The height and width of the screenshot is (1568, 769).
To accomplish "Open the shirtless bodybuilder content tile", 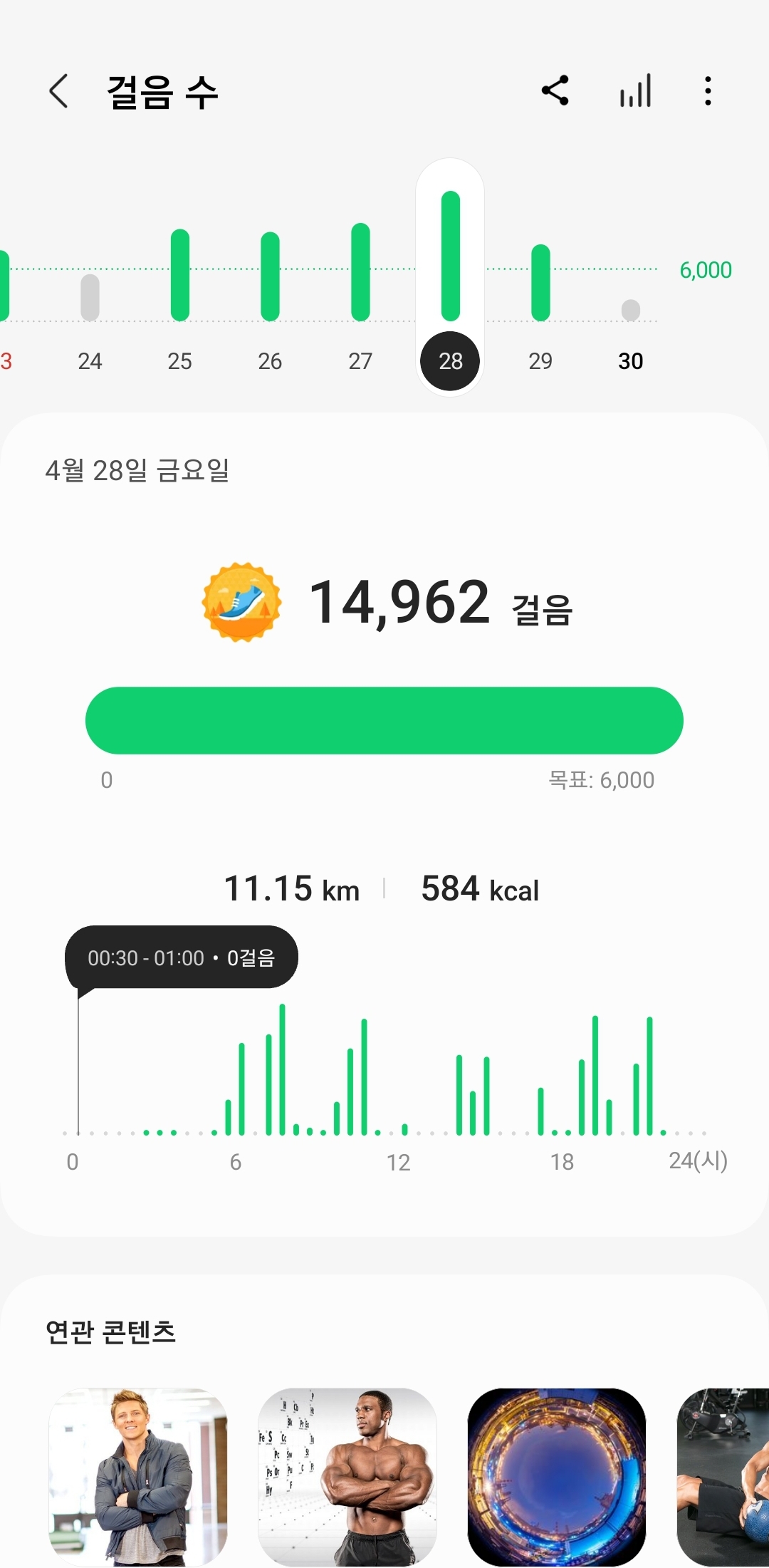I will [347, 1476].
